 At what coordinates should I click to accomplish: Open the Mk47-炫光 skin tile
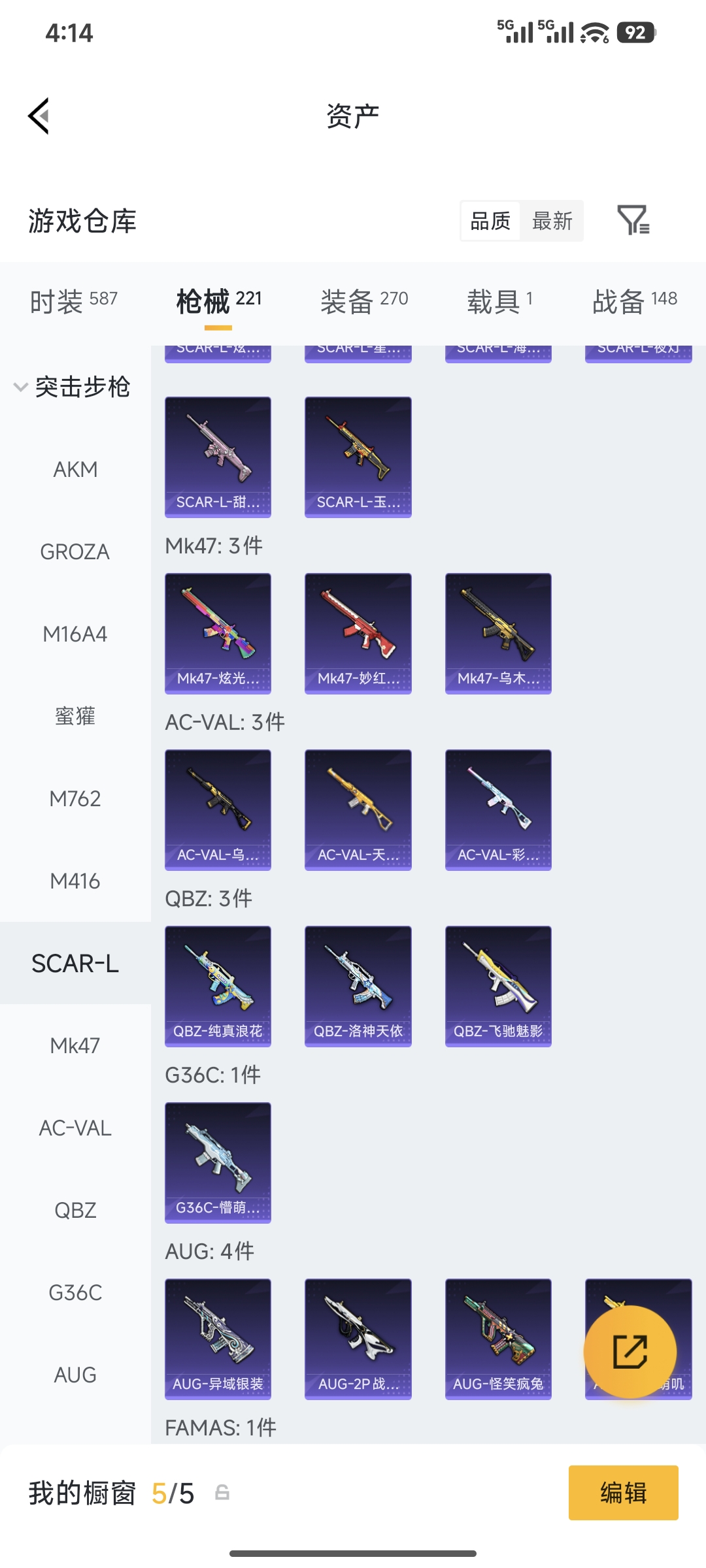[218, 633]
